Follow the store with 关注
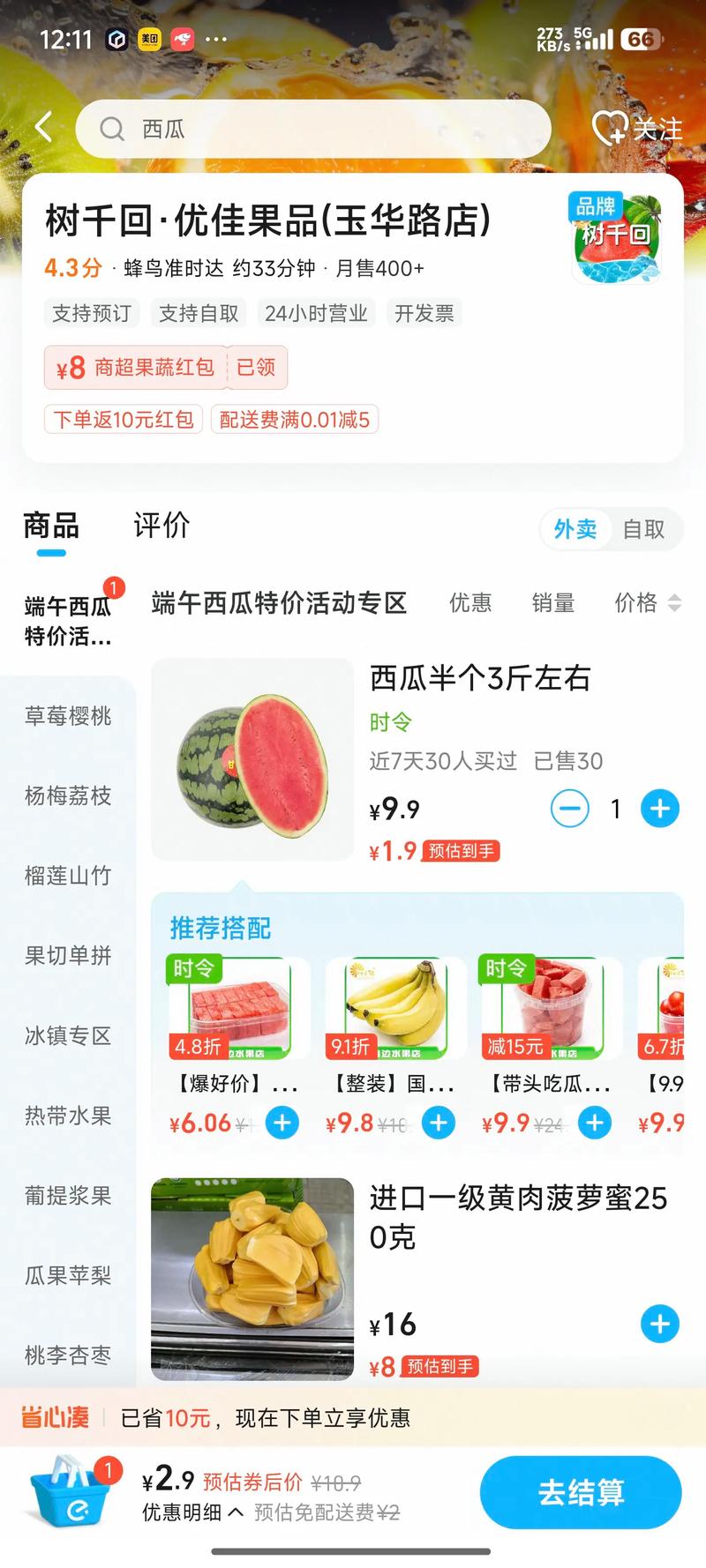Image resolution: width=706 pixels, height=1568 pixels. point(637,129)
